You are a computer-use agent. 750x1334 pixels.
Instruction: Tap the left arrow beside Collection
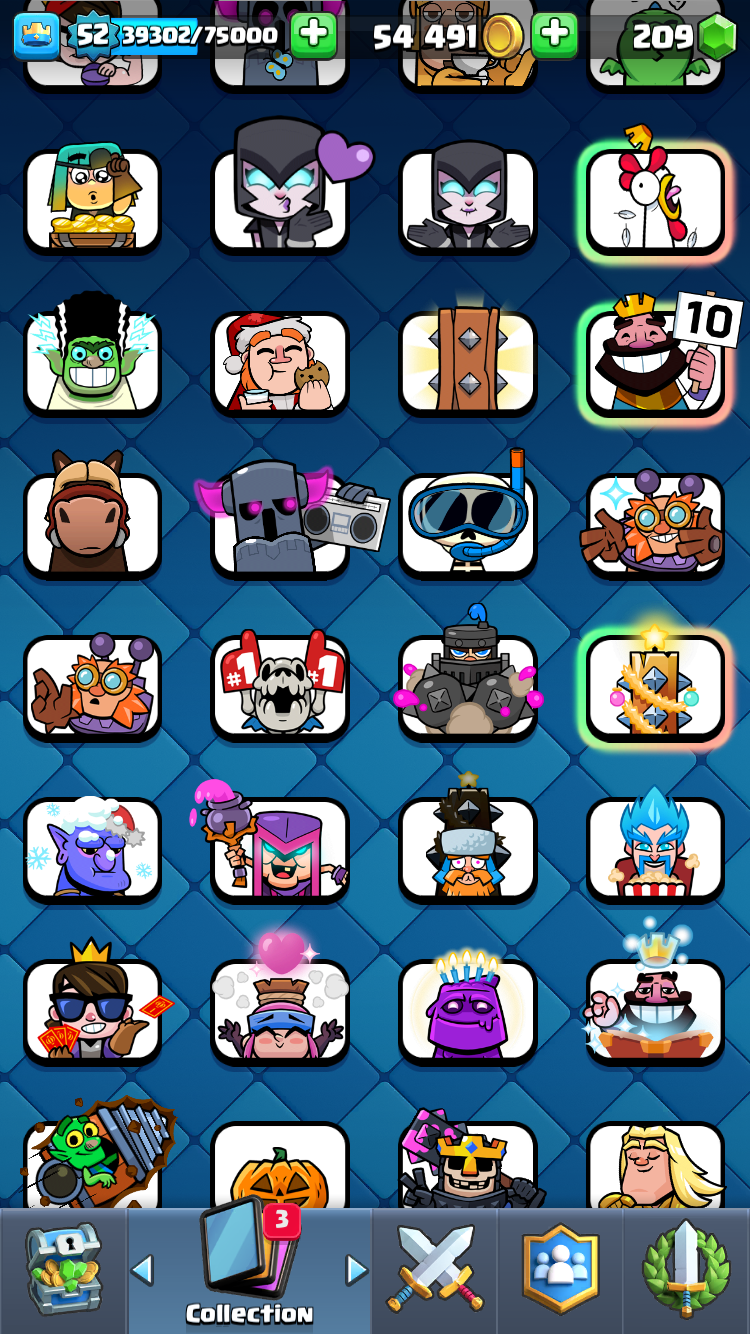click(142, 1269)
